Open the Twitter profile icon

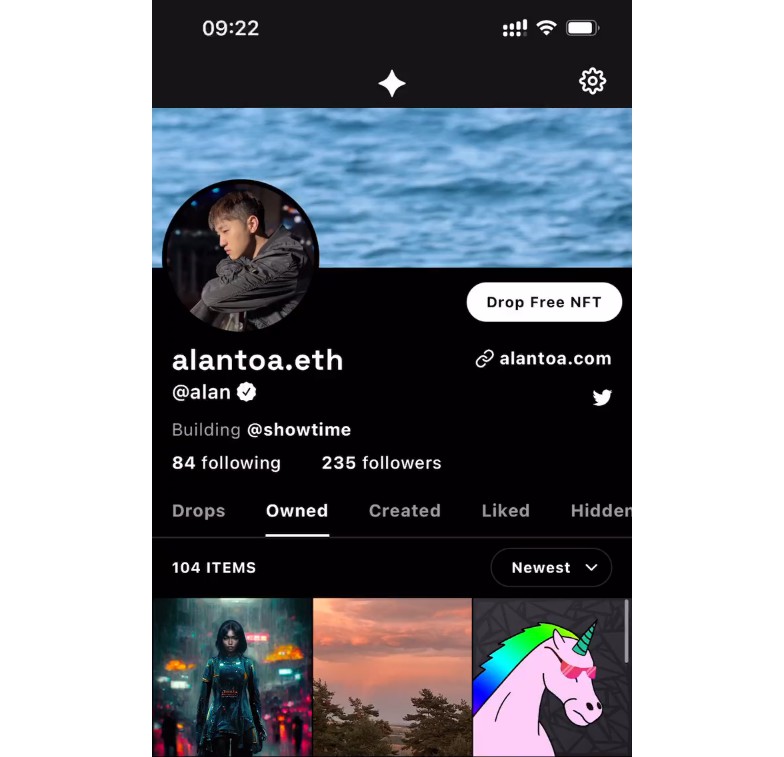tap(602, 397)
